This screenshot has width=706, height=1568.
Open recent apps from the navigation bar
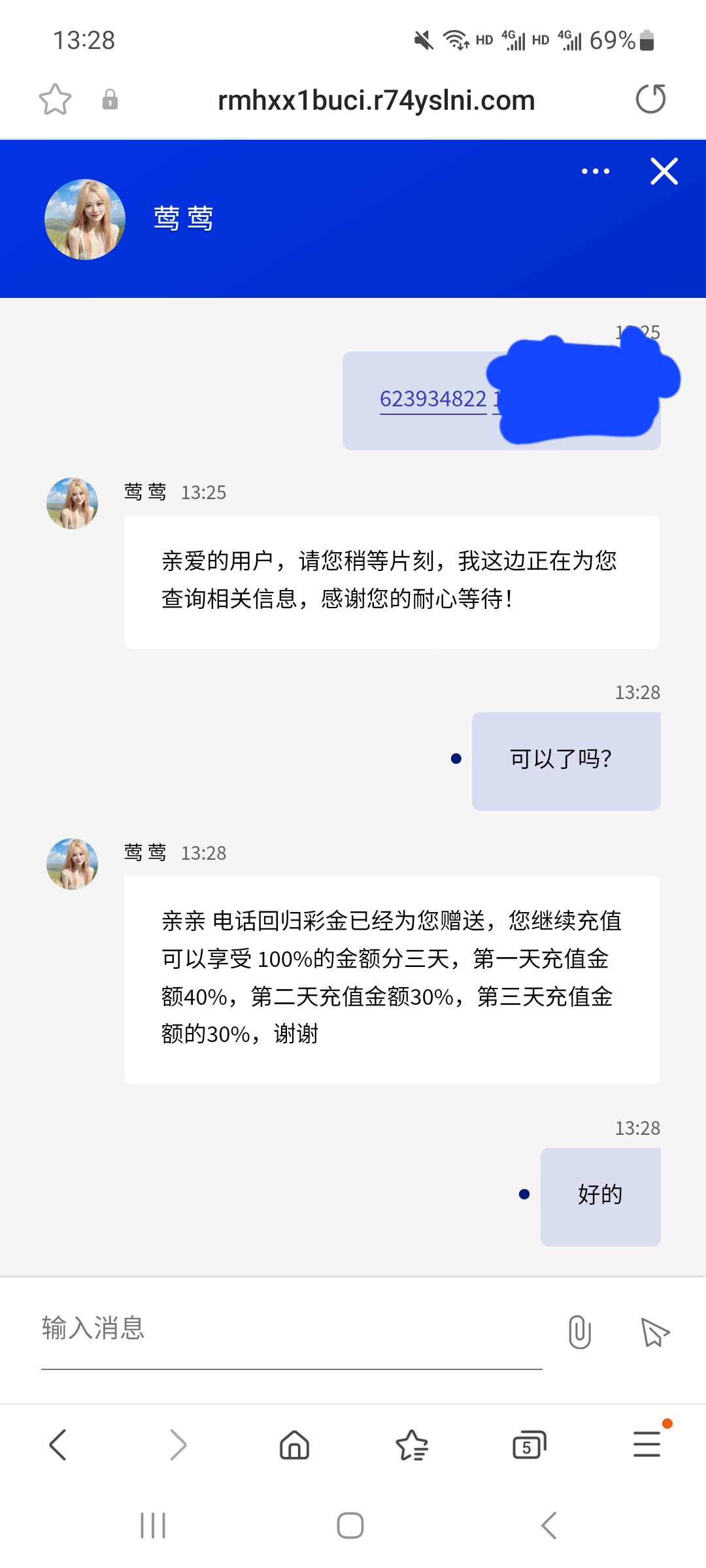coord(153,1526)
